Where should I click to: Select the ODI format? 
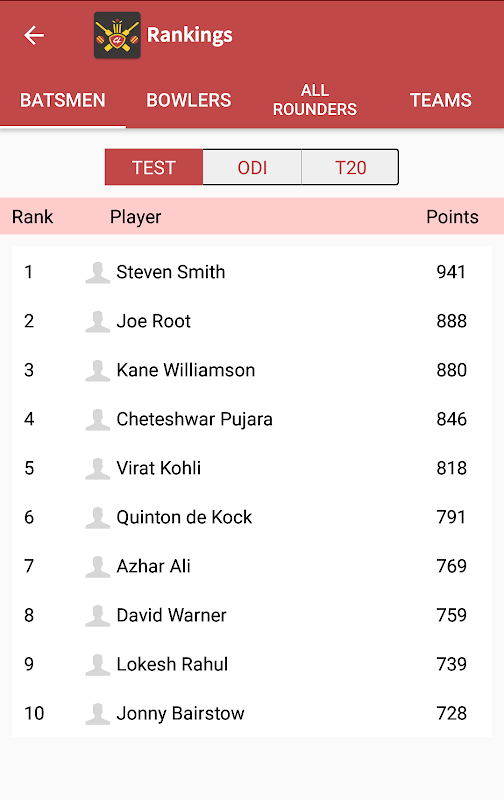click(x=252, y=167)
